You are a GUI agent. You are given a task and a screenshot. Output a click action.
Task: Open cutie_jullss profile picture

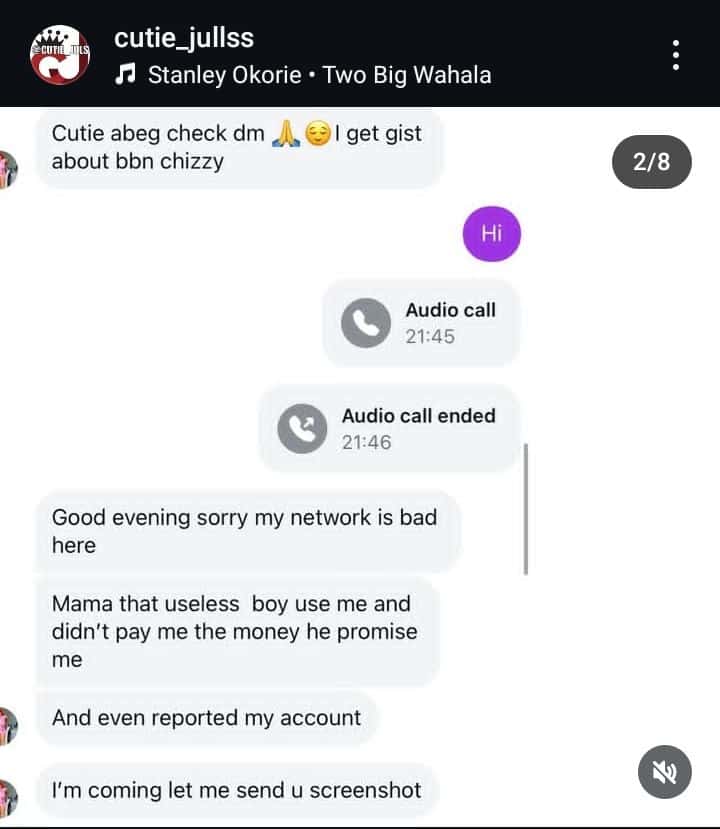click(x=59, y=55)
